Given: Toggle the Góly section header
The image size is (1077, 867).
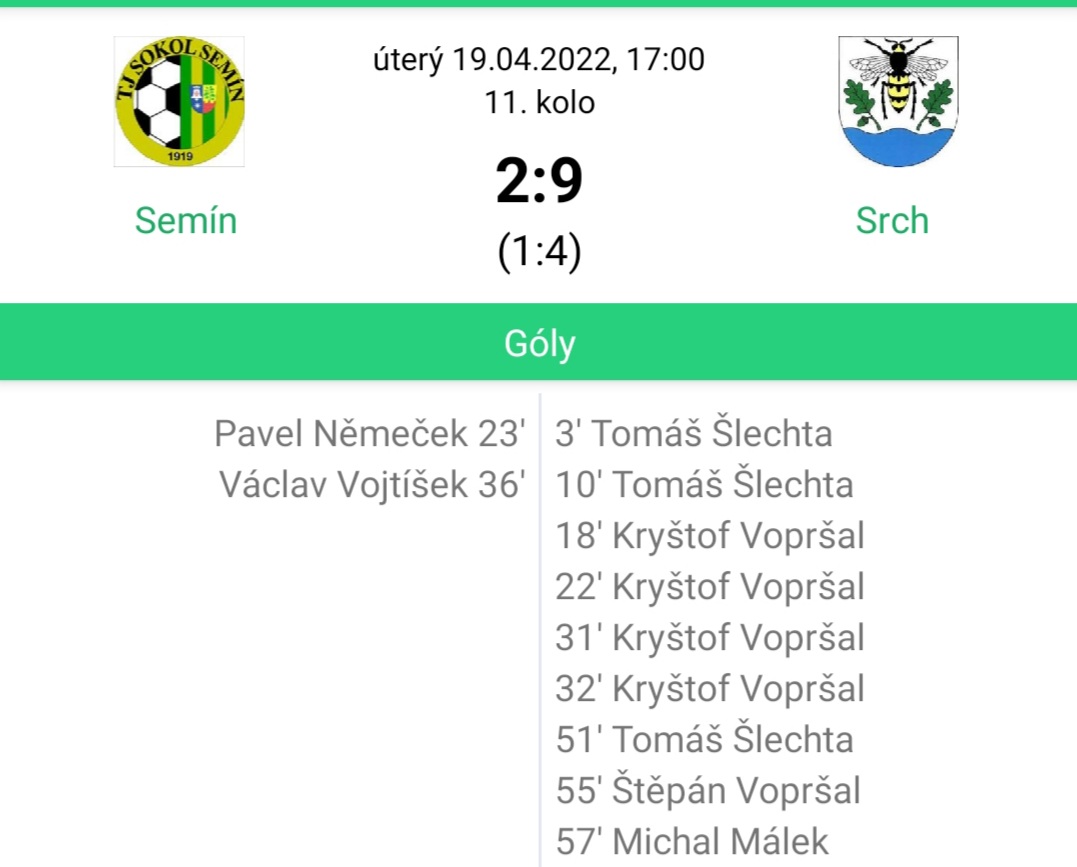Looking at the screenshot, I should point(538,343).
